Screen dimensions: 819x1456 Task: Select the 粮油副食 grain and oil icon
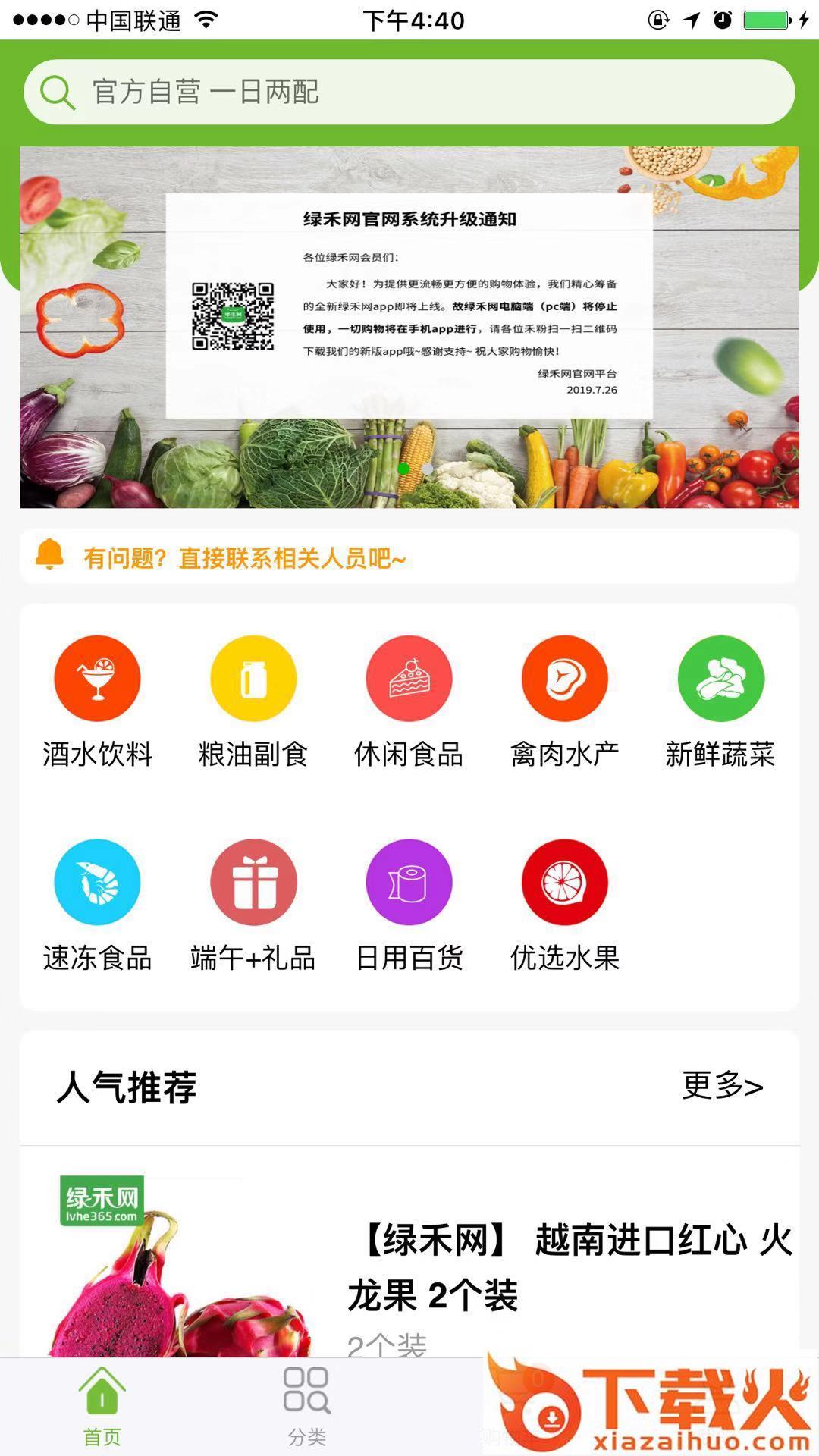click(253, 677)
